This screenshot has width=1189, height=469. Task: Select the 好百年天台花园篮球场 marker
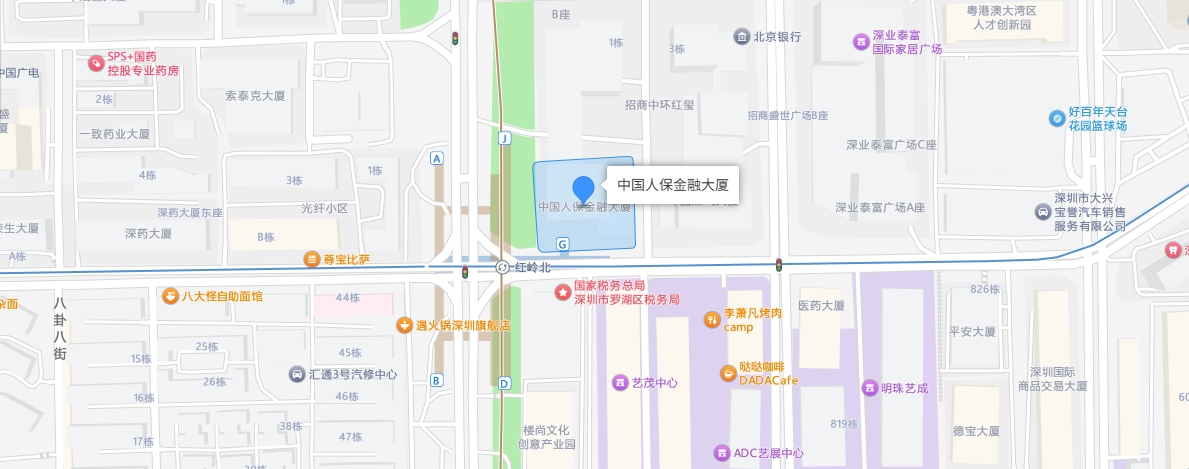tap(1056, 118)
